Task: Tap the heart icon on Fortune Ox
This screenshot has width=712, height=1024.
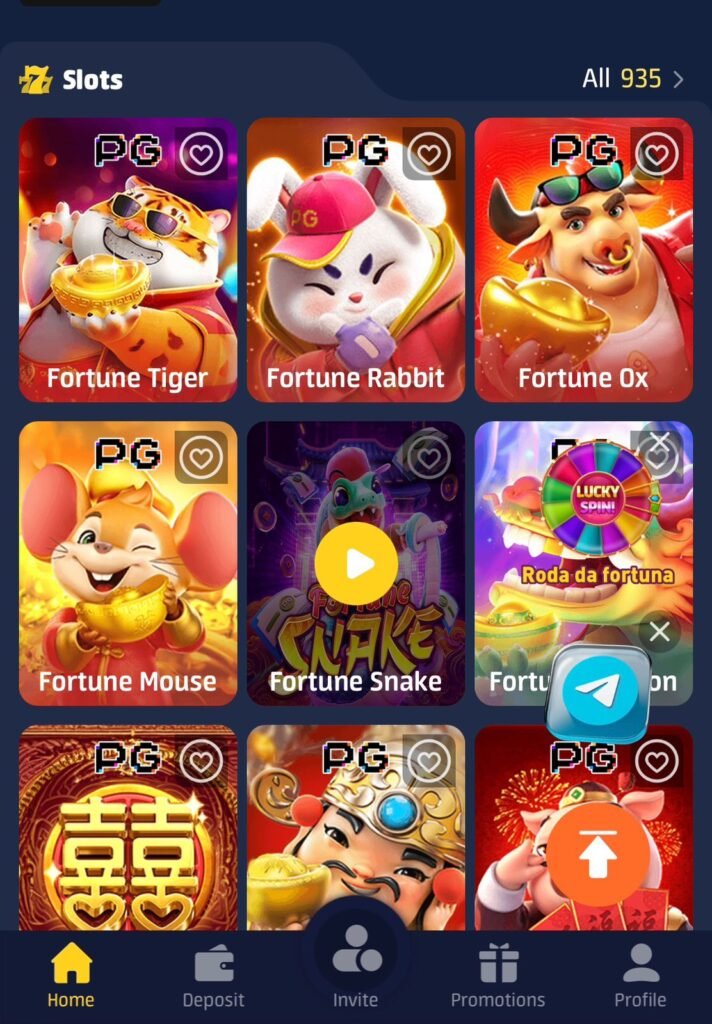Action: coord(657,154)
